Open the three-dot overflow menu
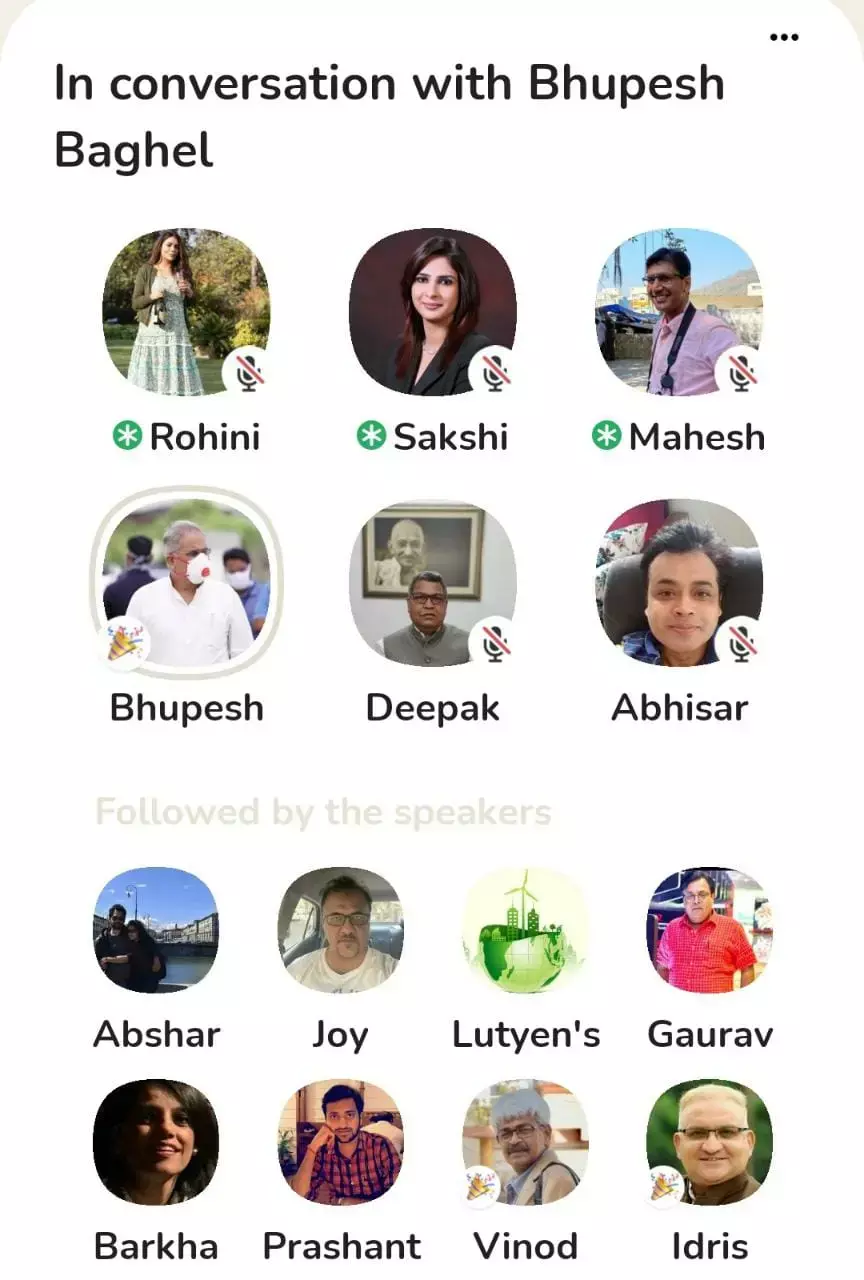864x1280 pixels. pyautogui.click(x=784, y=37)
